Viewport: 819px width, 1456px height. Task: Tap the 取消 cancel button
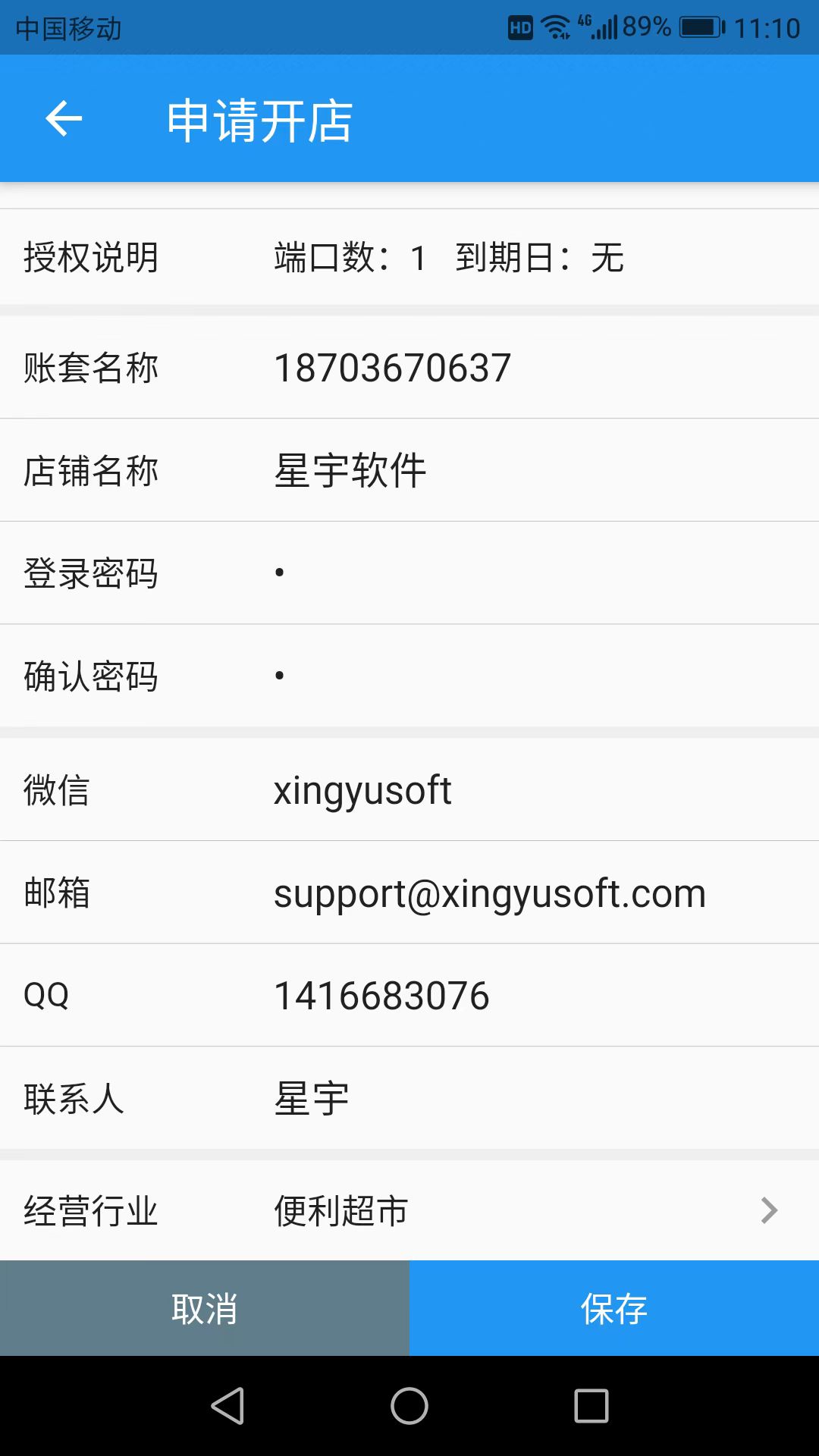click(205, 1308)
